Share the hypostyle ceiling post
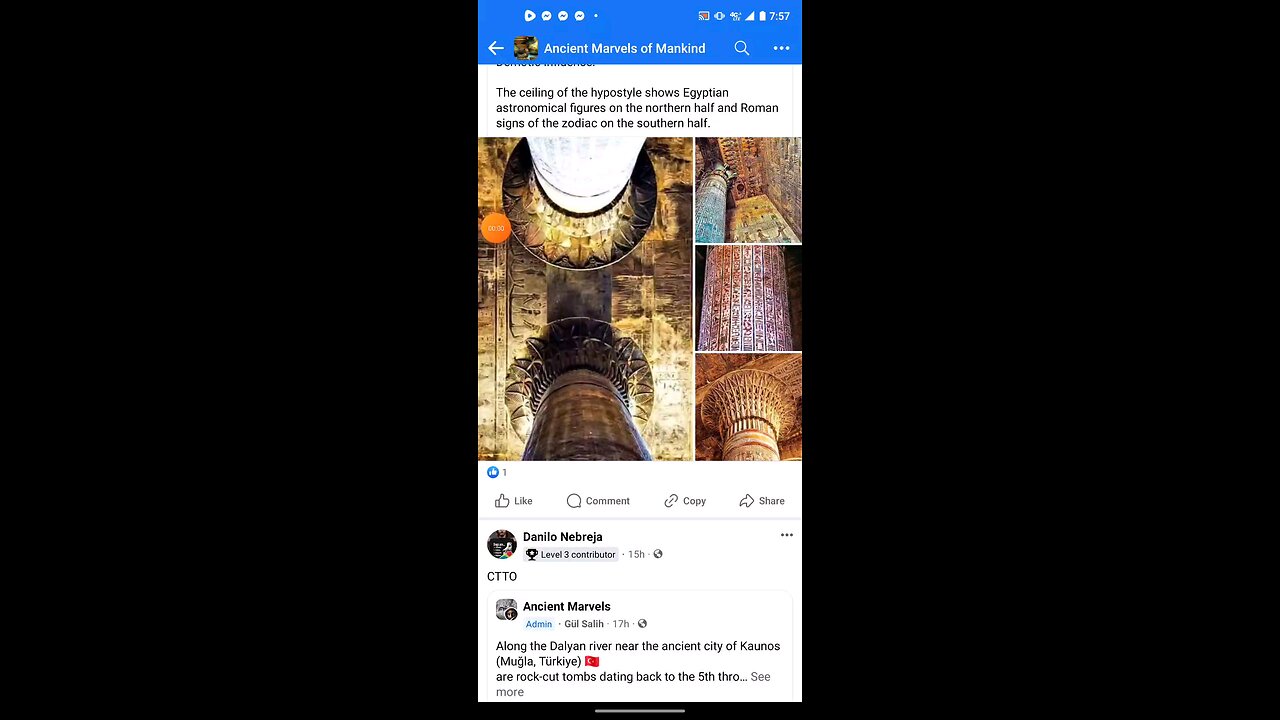 (x=762, y=501)
